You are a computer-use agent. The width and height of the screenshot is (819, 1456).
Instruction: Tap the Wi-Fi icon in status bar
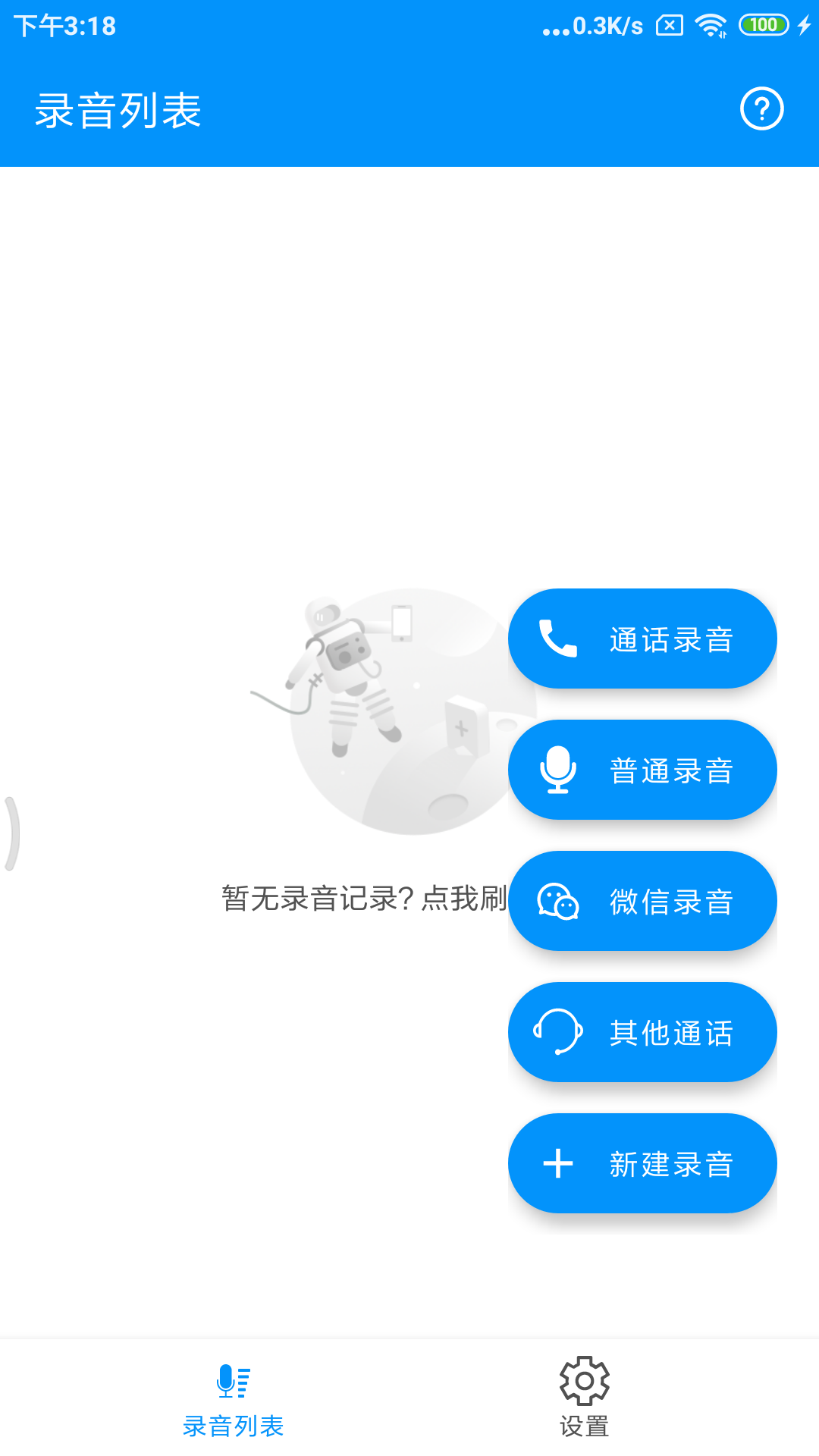coord(710,25)
